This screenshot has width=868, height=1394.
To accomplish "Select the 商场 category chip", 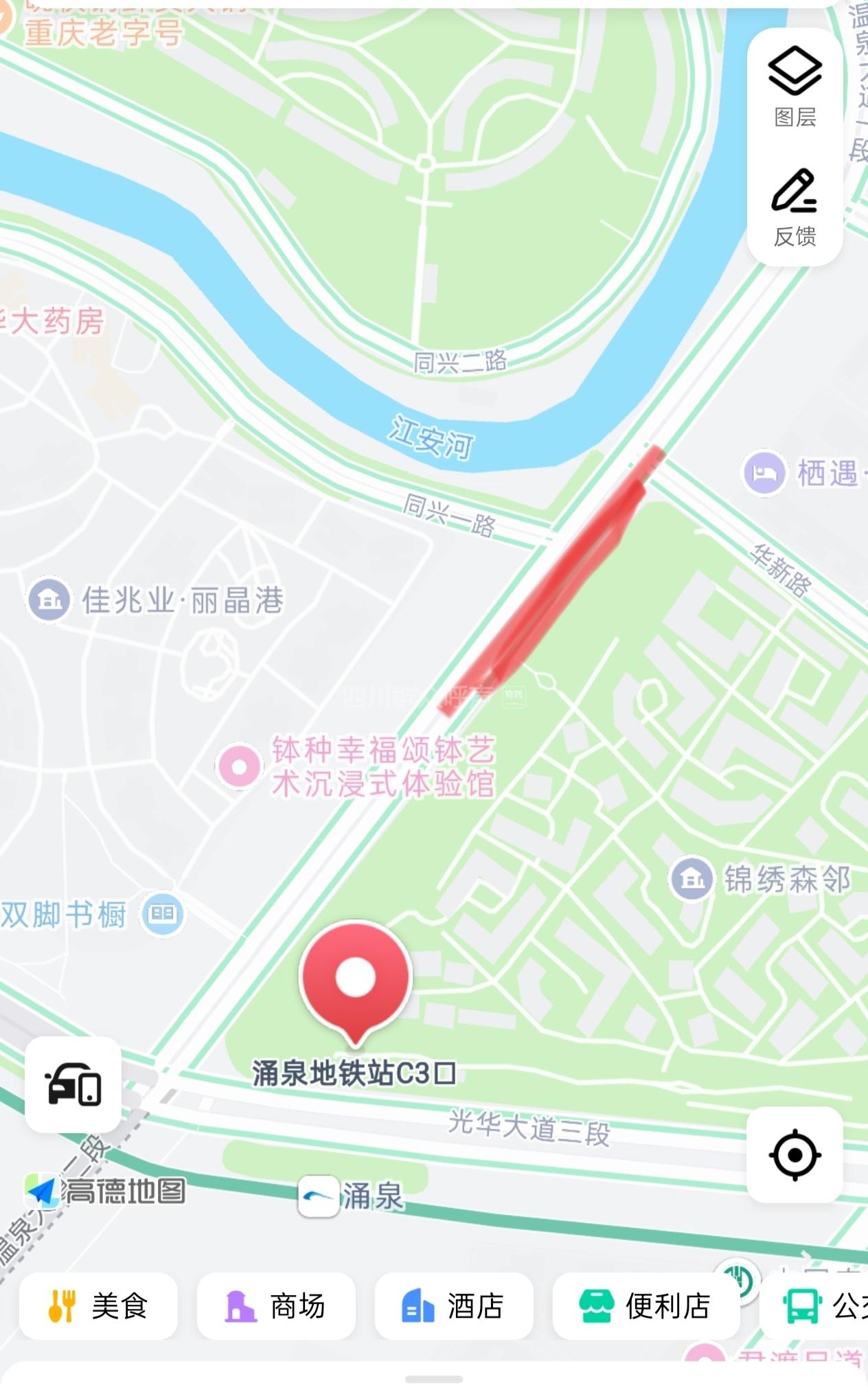I will coord(276,1305).
